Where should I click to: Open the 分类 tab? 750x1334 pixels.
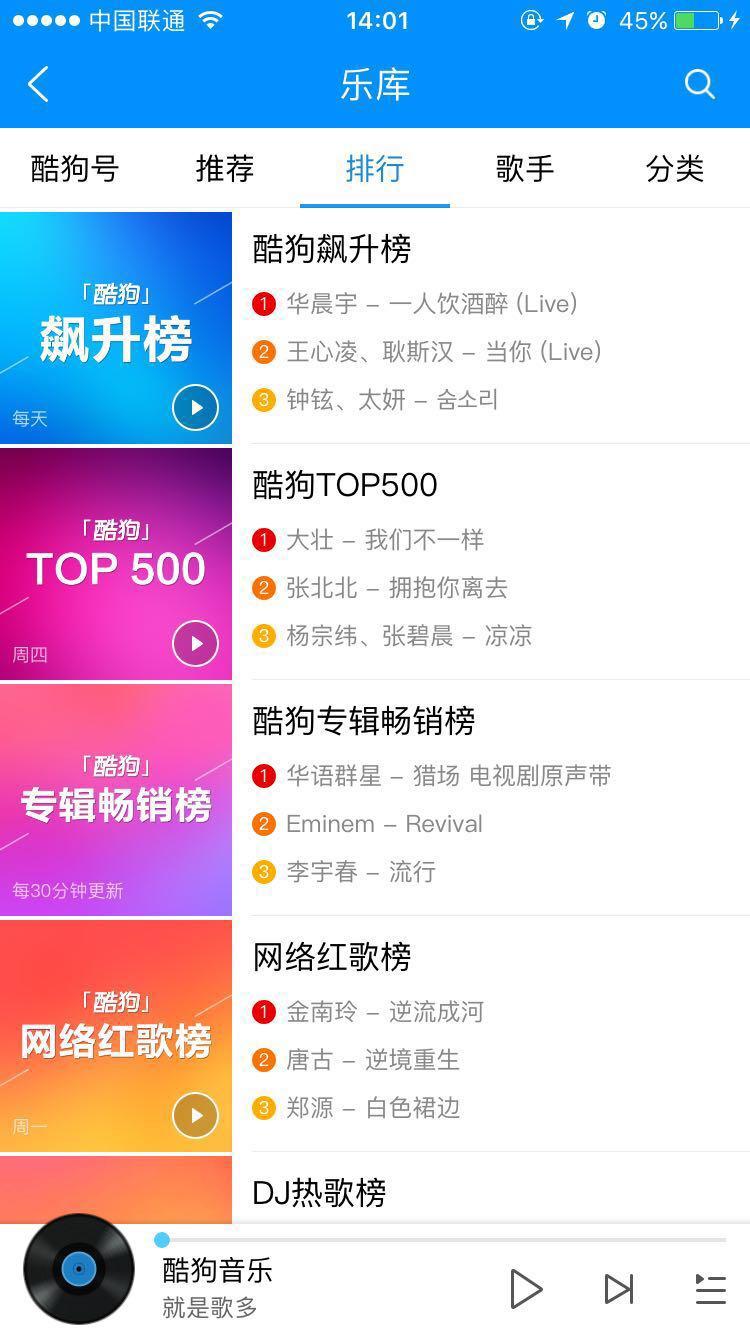click(x=675, y=169)
